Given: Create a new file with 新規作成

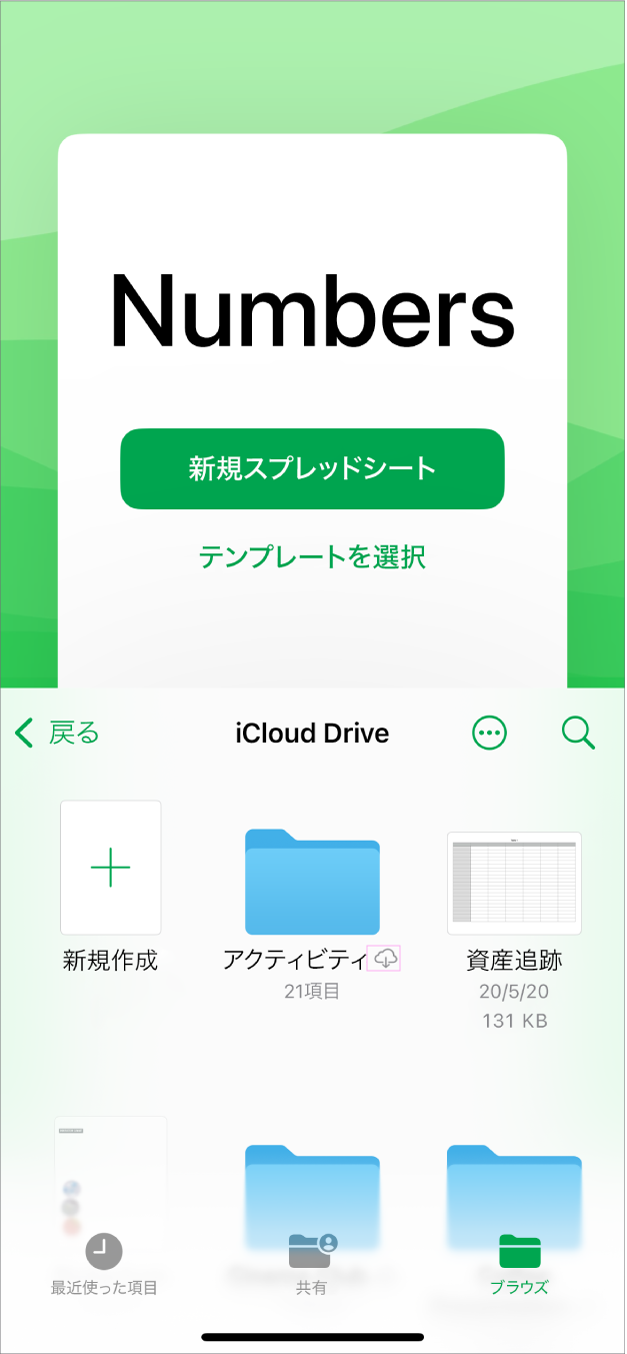Looking at the screenshot, I should (x=111, y=868).
